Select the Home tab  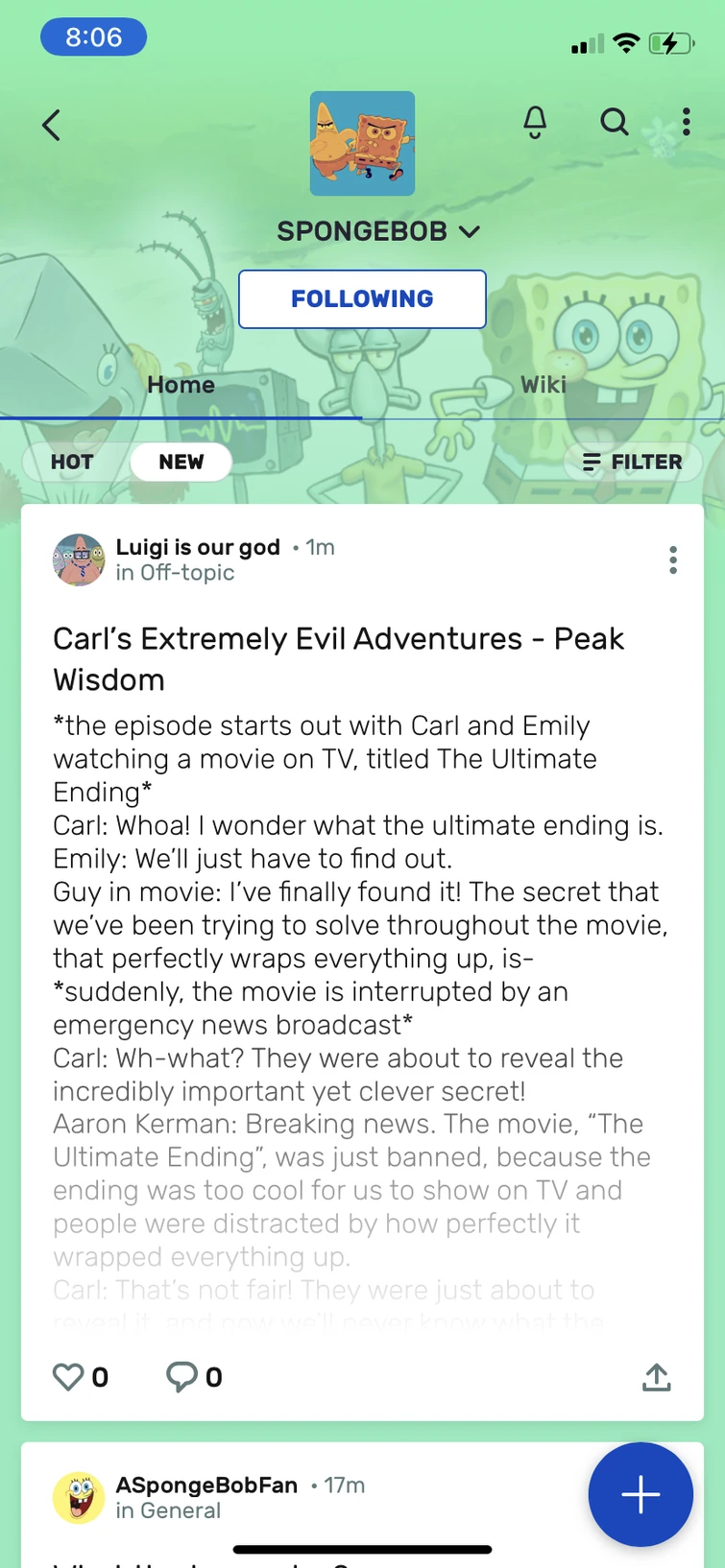click(x=181, y=385)
